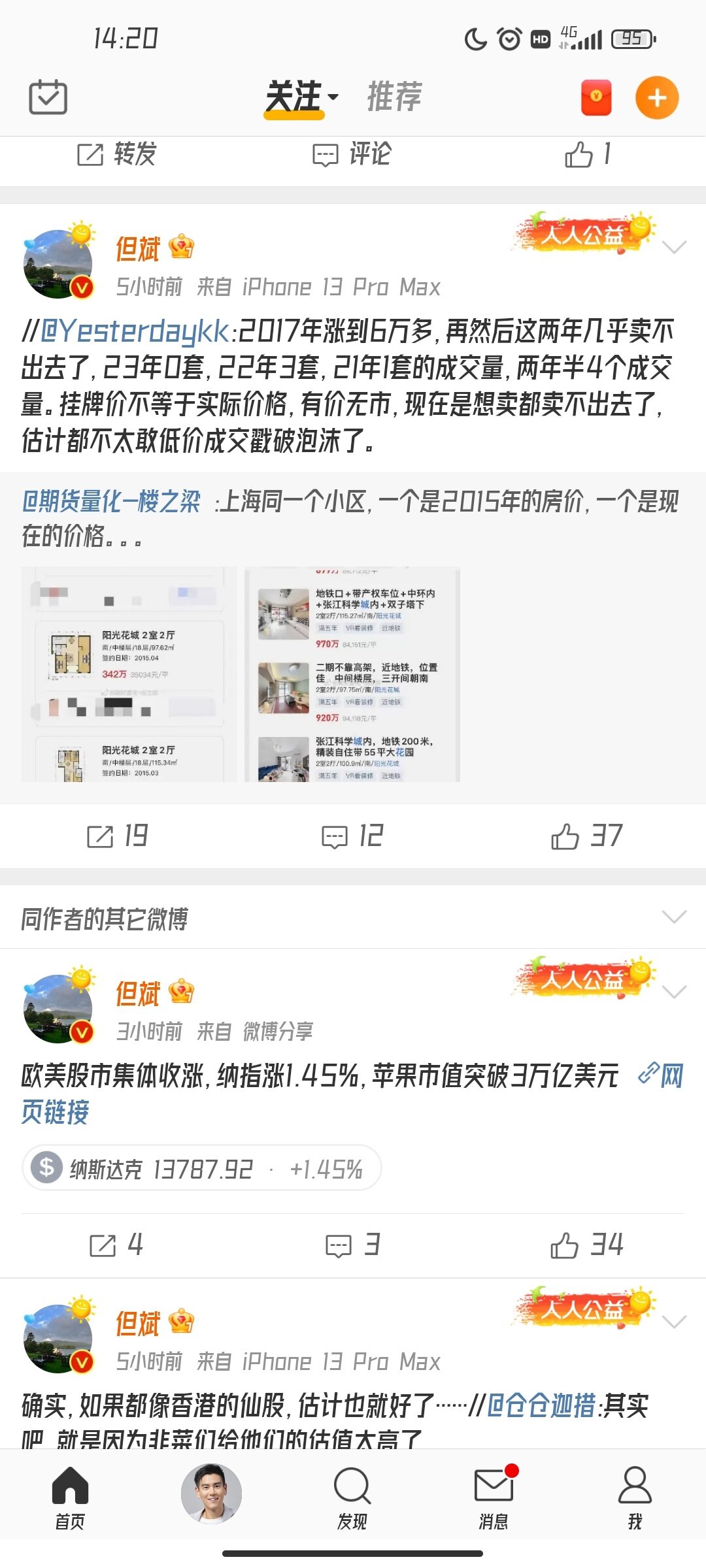Like the post with 37 likes
The image size is (706, 1568).
click(x=586, y=836)
